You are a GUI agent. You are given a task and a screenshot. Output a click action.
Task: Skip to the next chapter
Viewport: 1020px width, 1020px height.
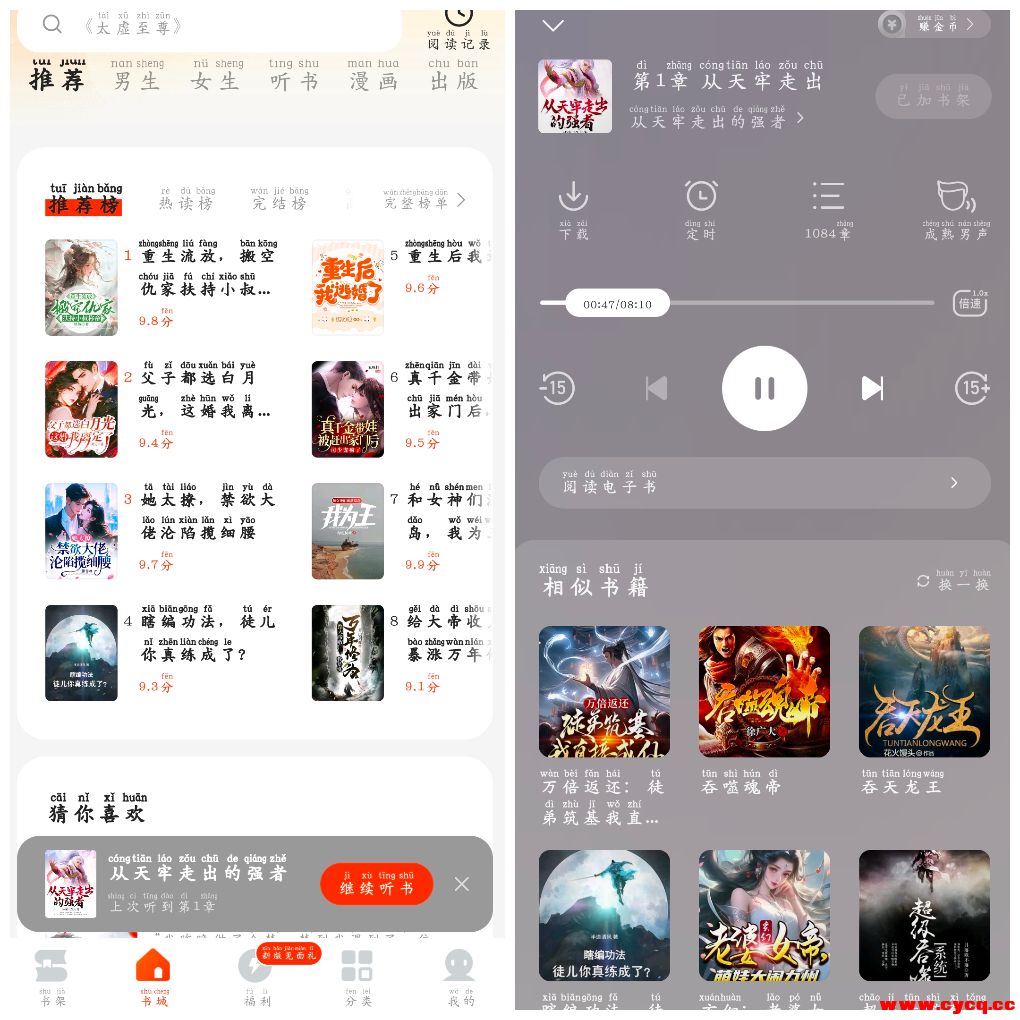[872, 388]
